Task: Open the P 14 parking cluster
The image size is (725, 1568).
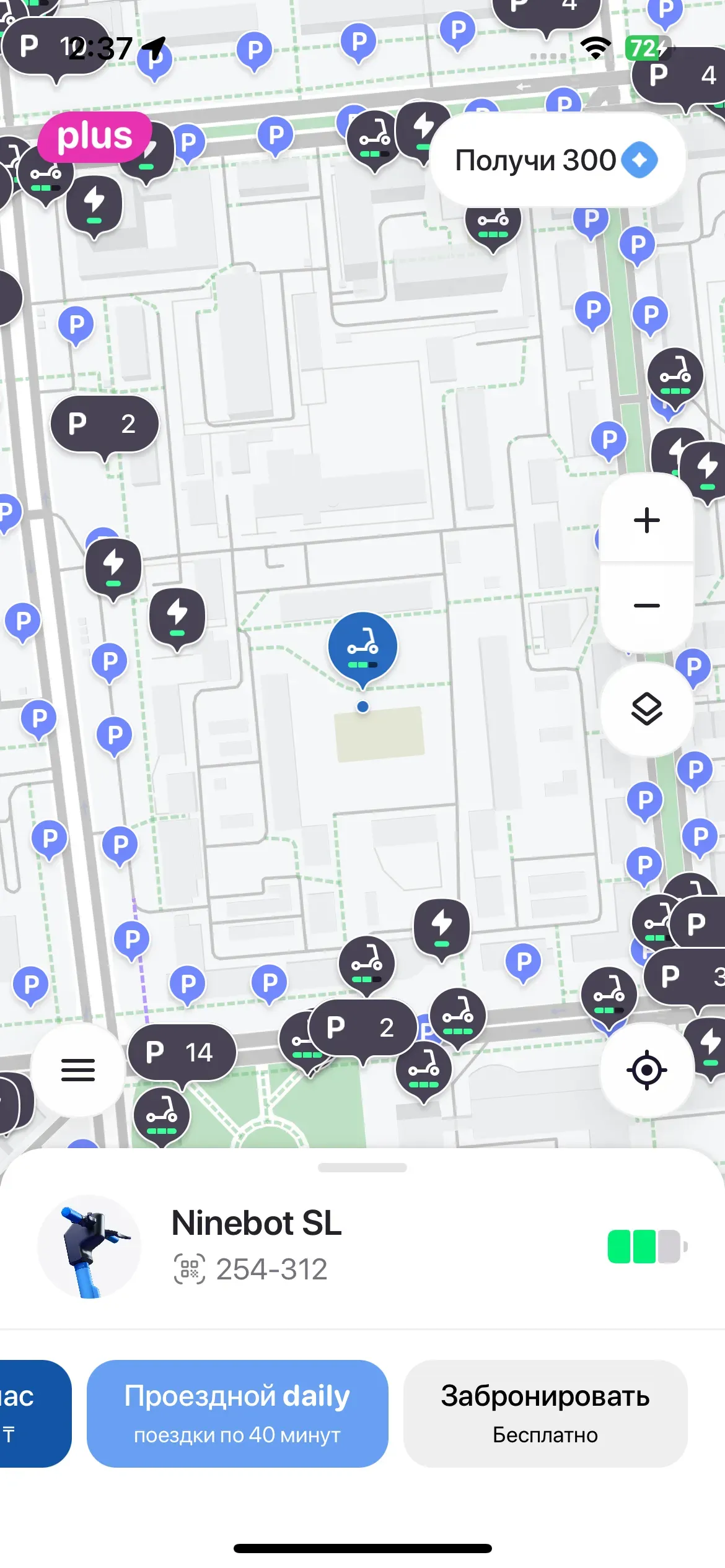Action: click(182, 1052)
